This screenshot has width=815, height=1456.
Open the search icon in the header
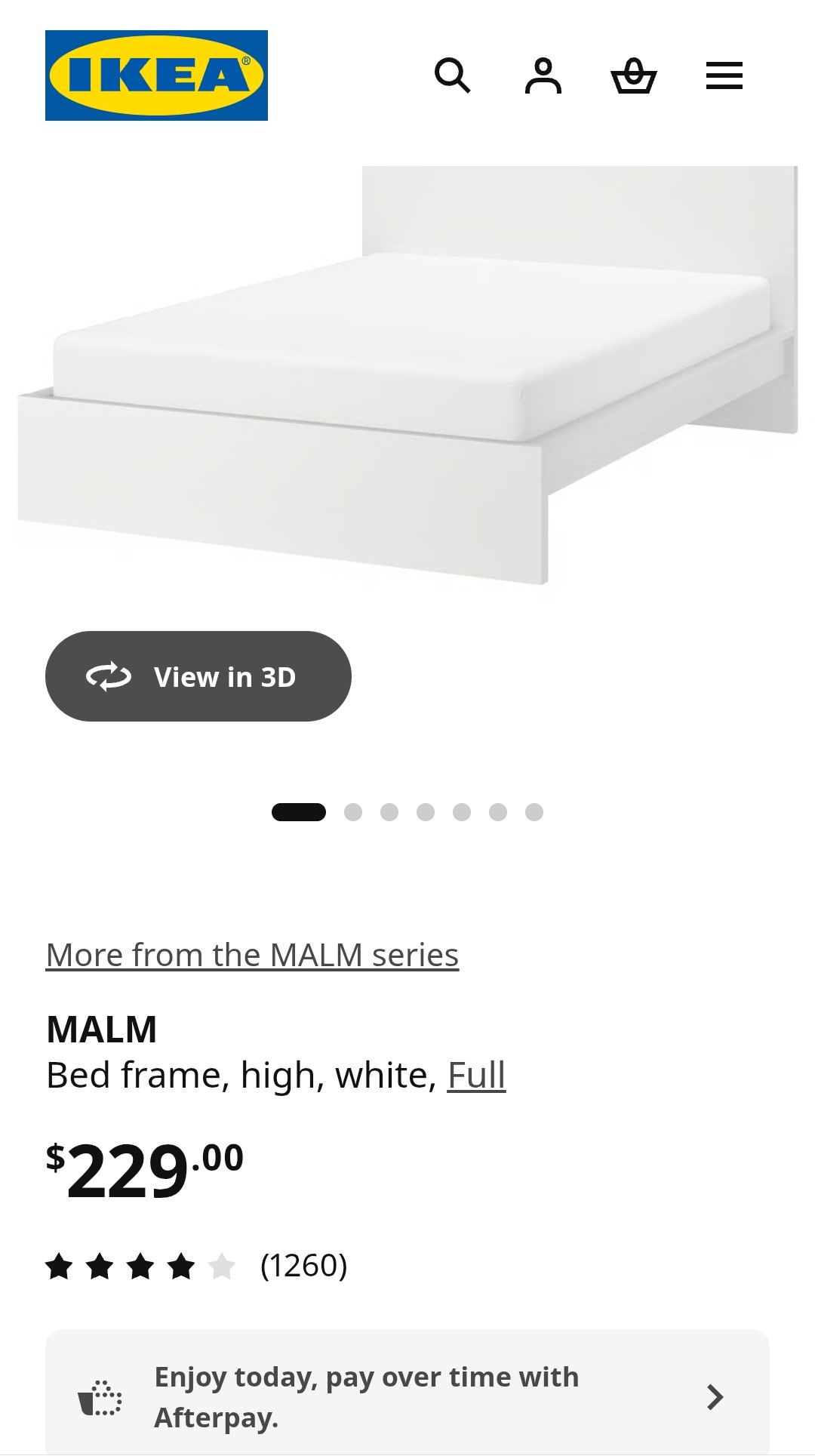pyautogui.click(x=453, y=75)
